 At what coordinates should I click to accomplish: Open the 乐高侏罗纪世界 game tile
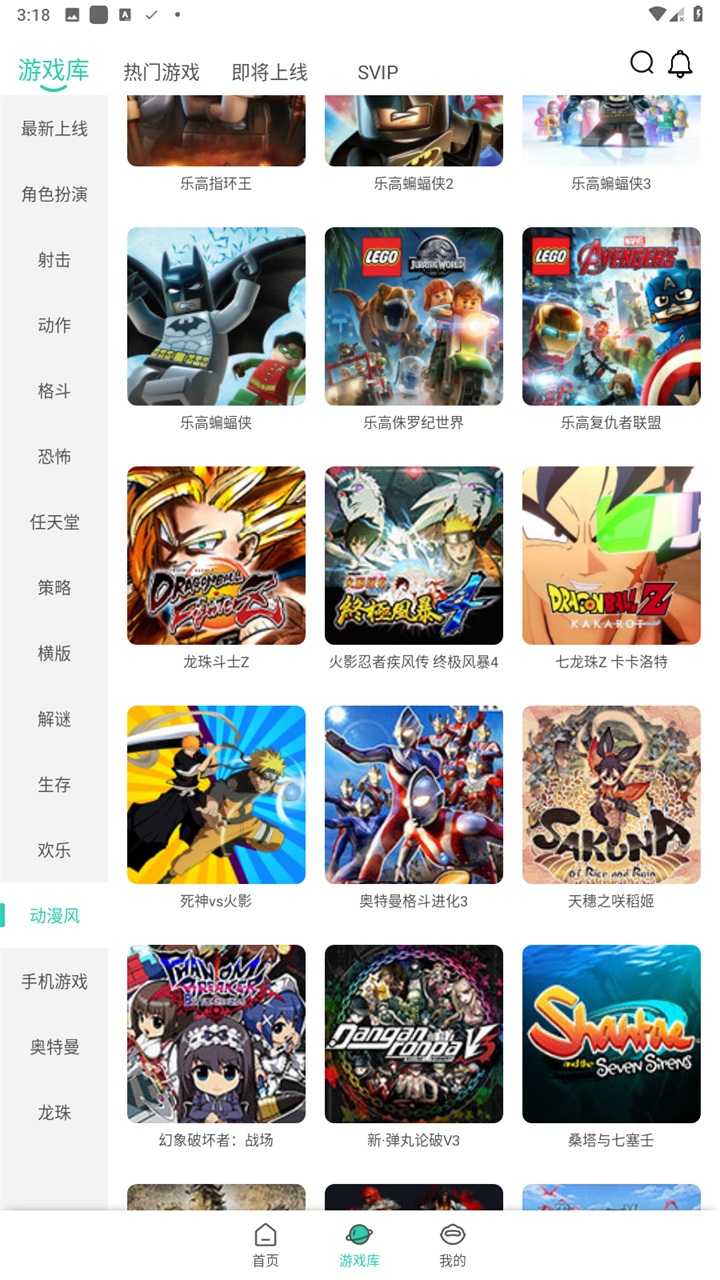click(x=413, y=316)
